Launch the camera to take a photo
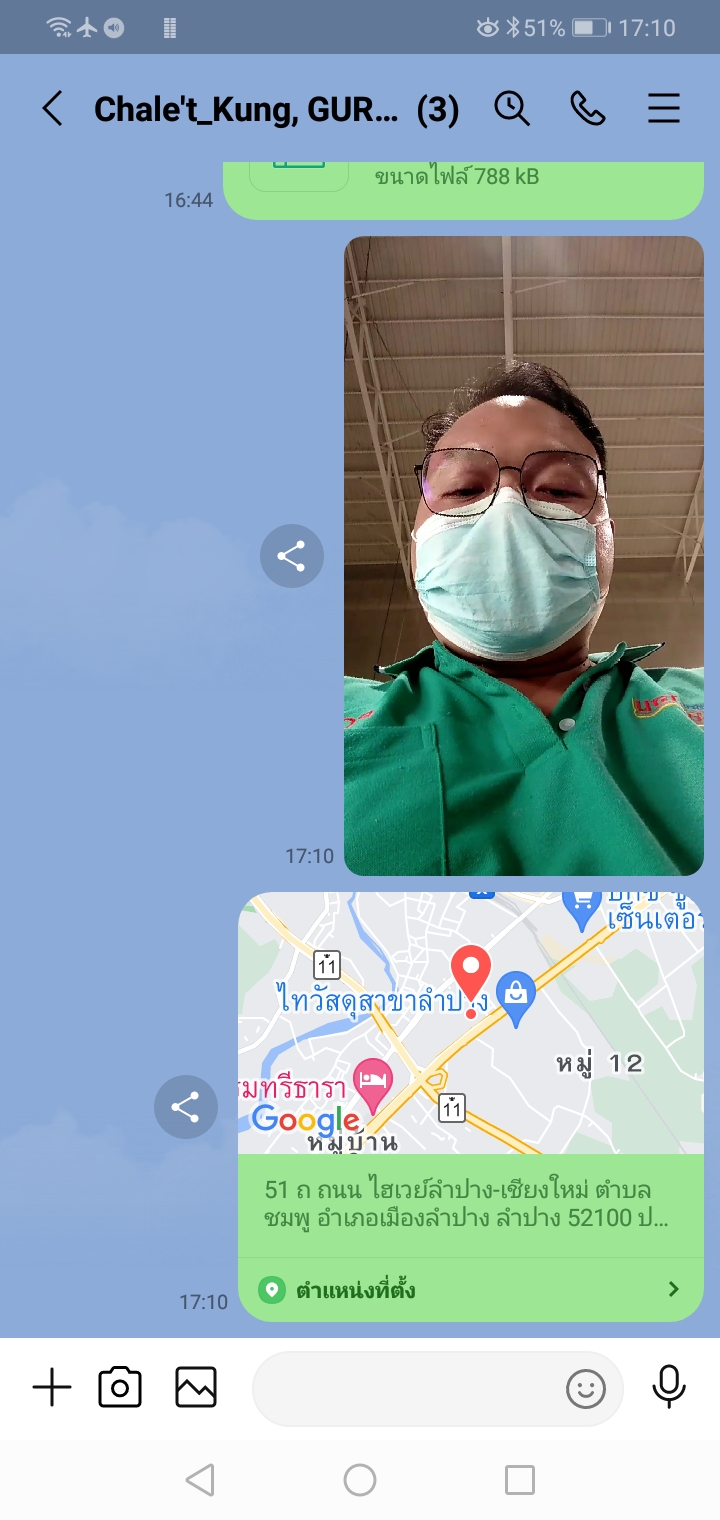 120,1388
